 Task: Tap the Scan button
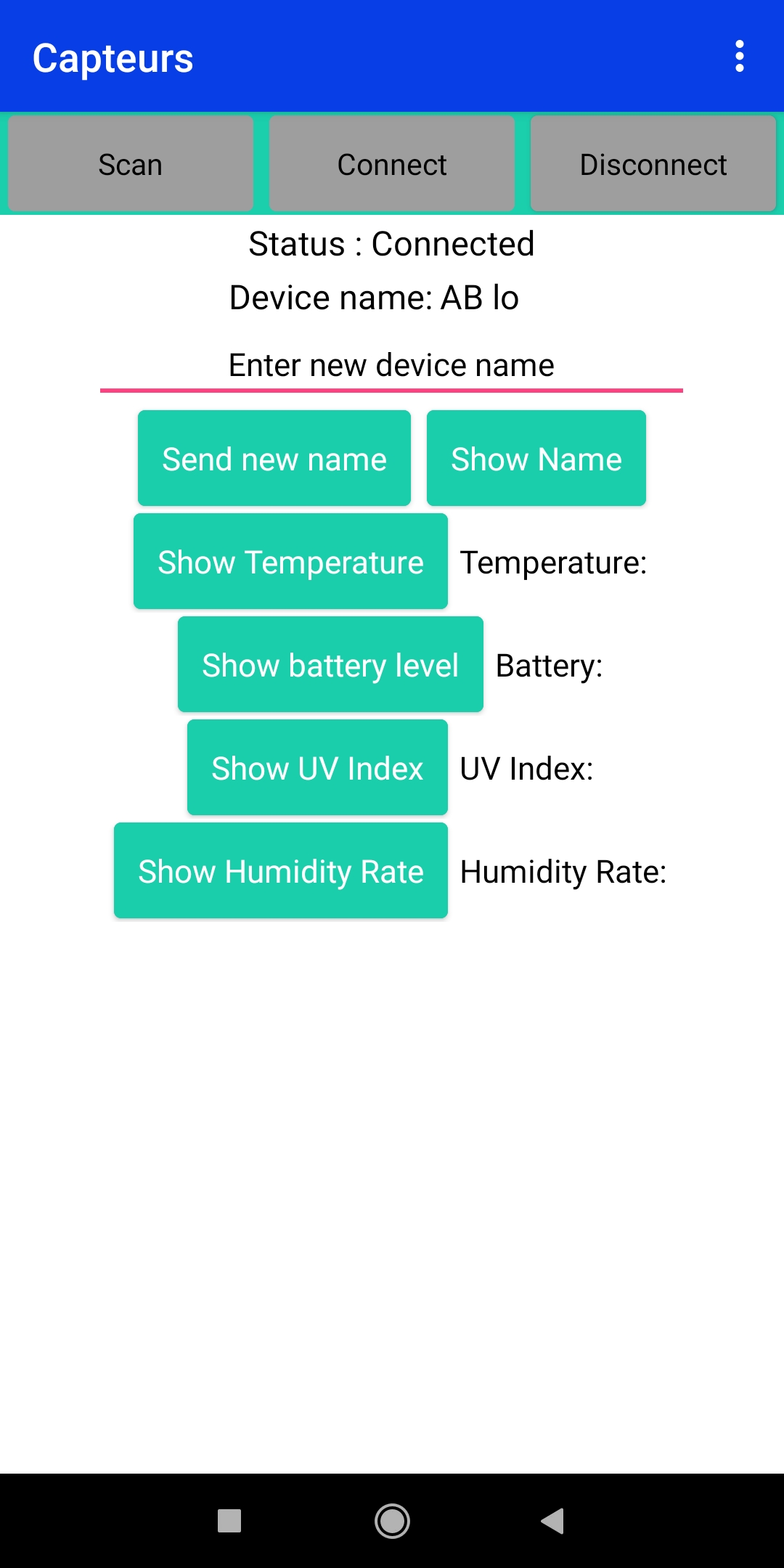(x=131, y=164)
